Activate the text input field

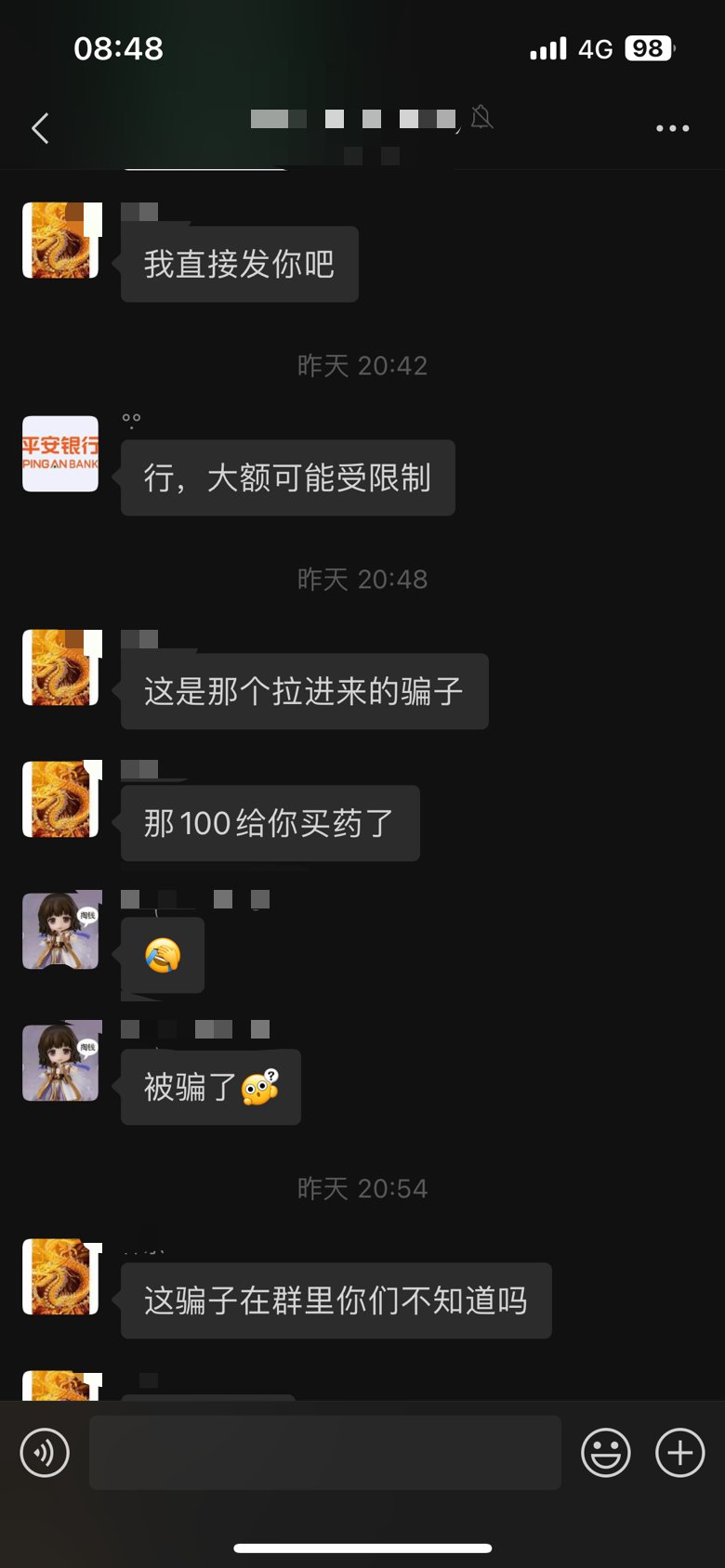(x=325, y=1452)
